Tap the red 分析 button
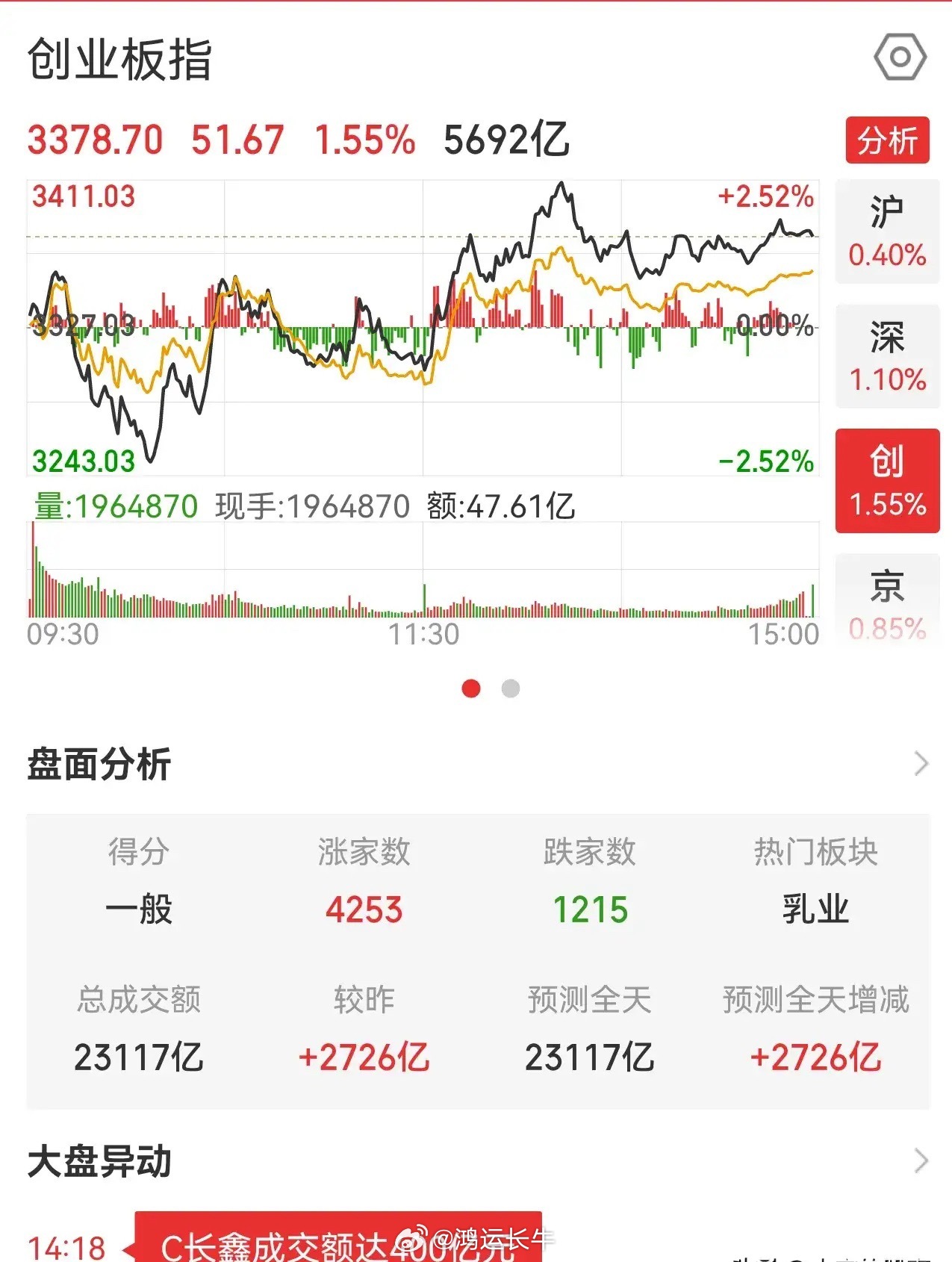 887,140
